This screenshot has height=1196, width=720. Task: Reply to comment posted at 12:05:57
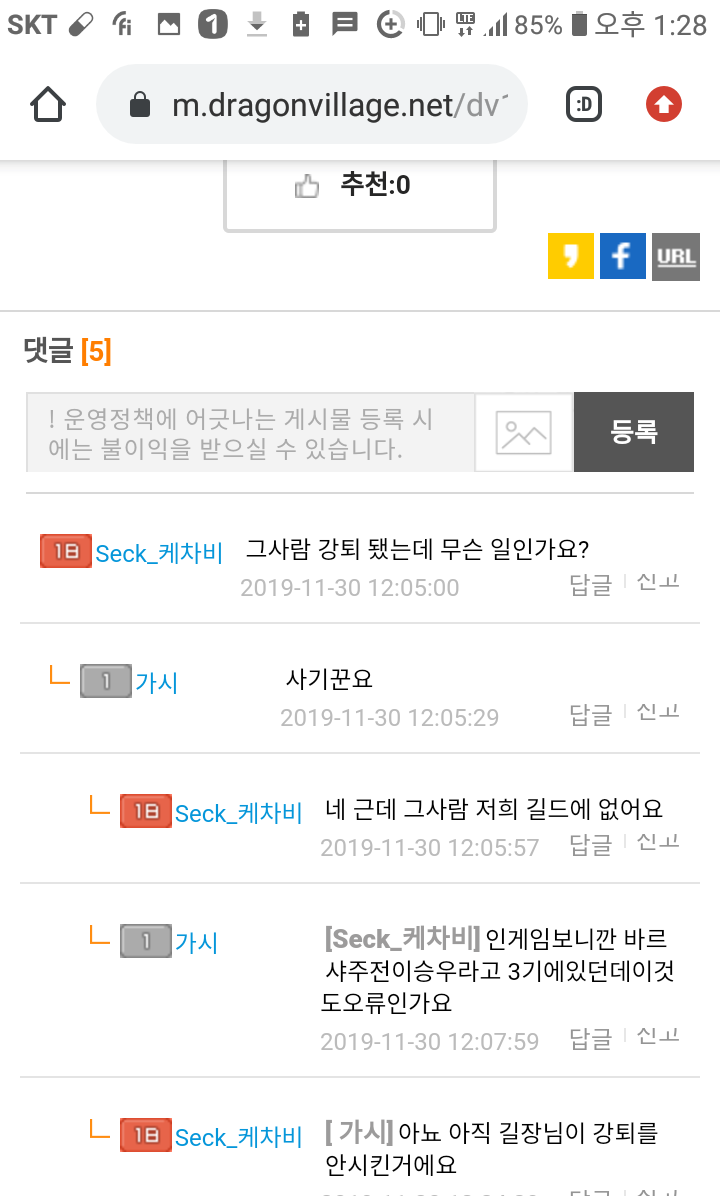coord(590,845)
